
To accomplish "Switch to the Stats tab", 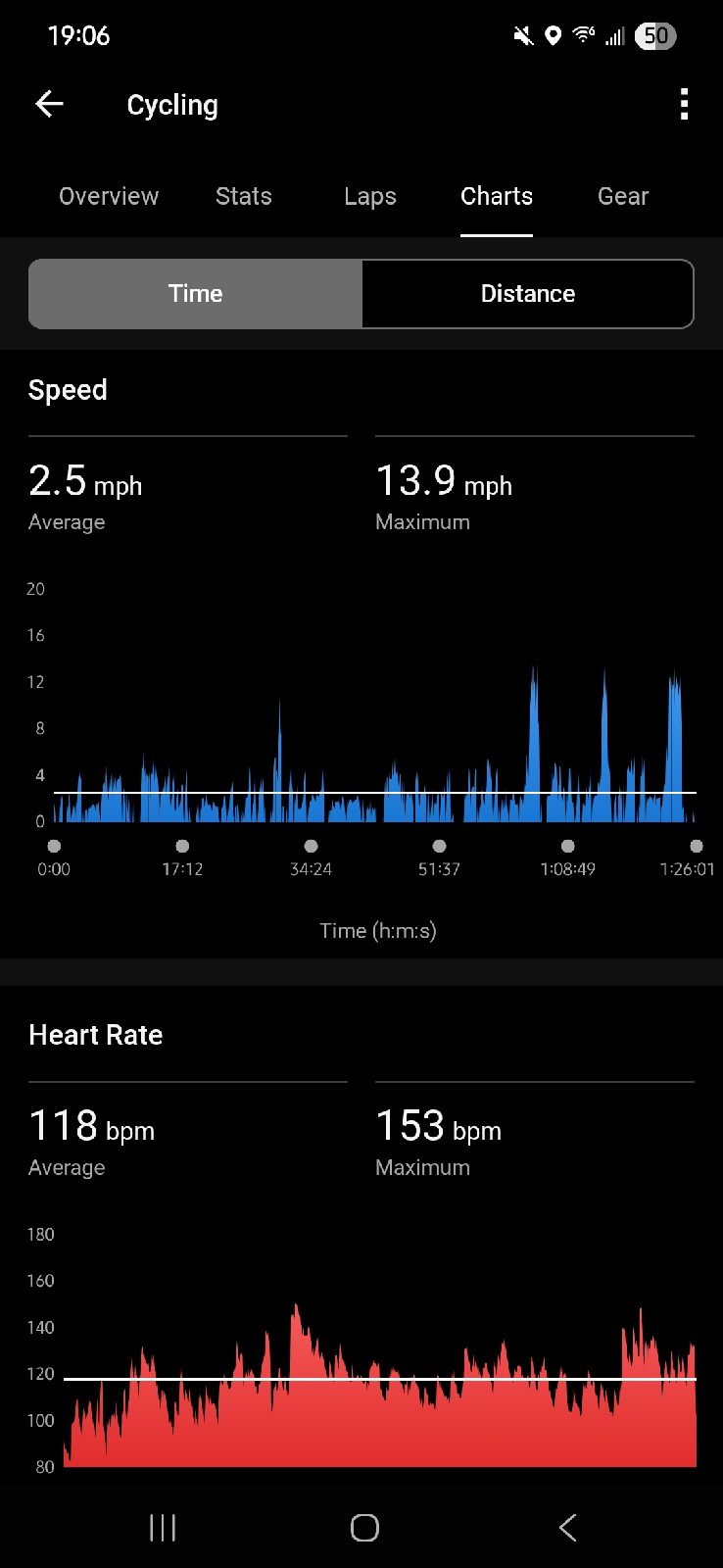I will 243,196.
